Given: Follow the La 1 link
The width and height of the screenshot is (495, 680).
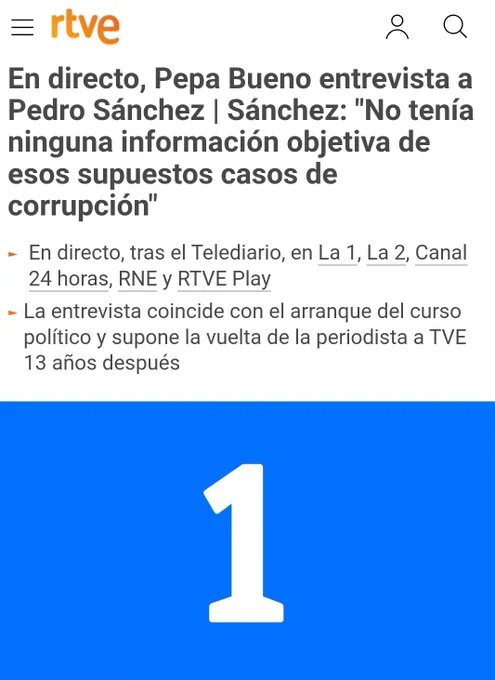Looking at the screenshot, I should coord(338,253).
